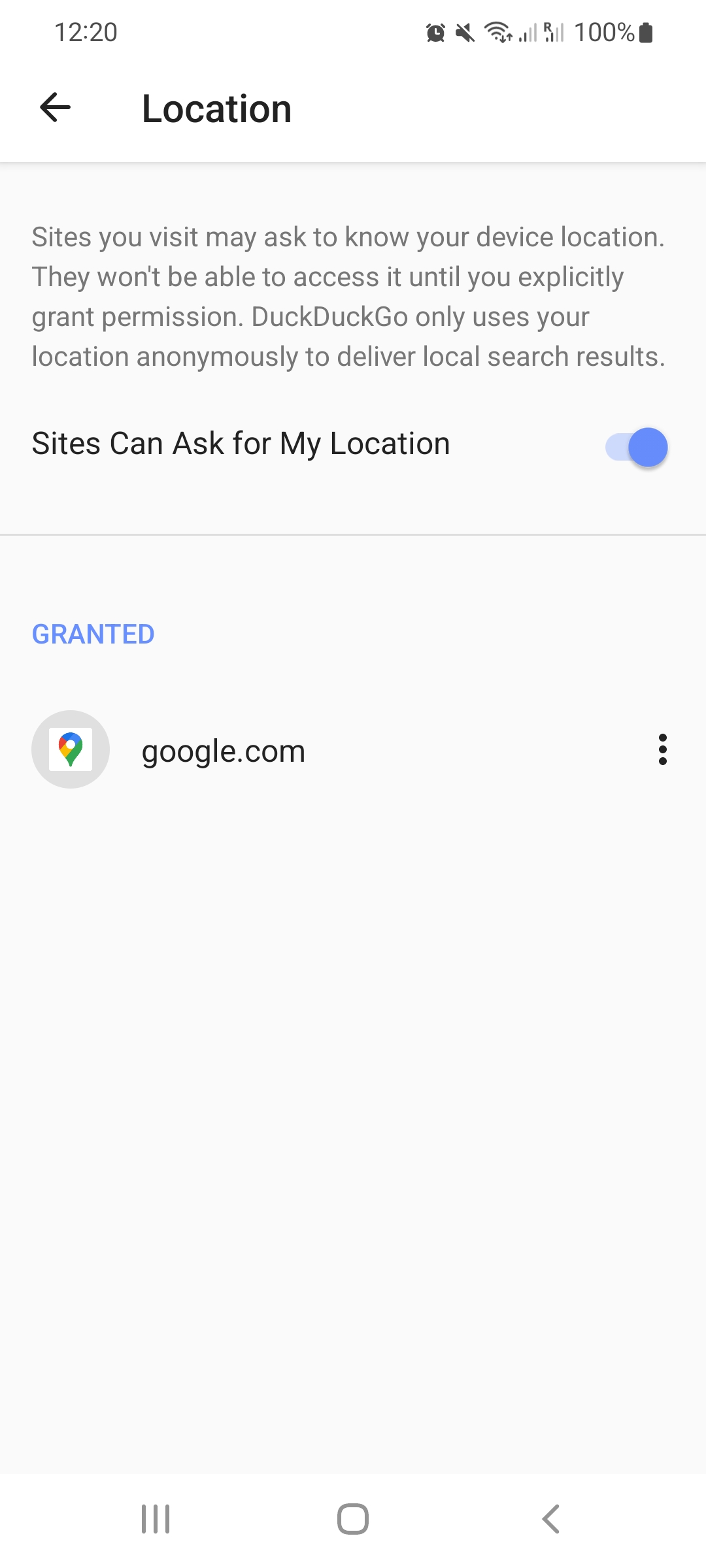The image size is (706, 1568).
Task: Go back using the arrow at top left
Action: [x=55, y=108]
